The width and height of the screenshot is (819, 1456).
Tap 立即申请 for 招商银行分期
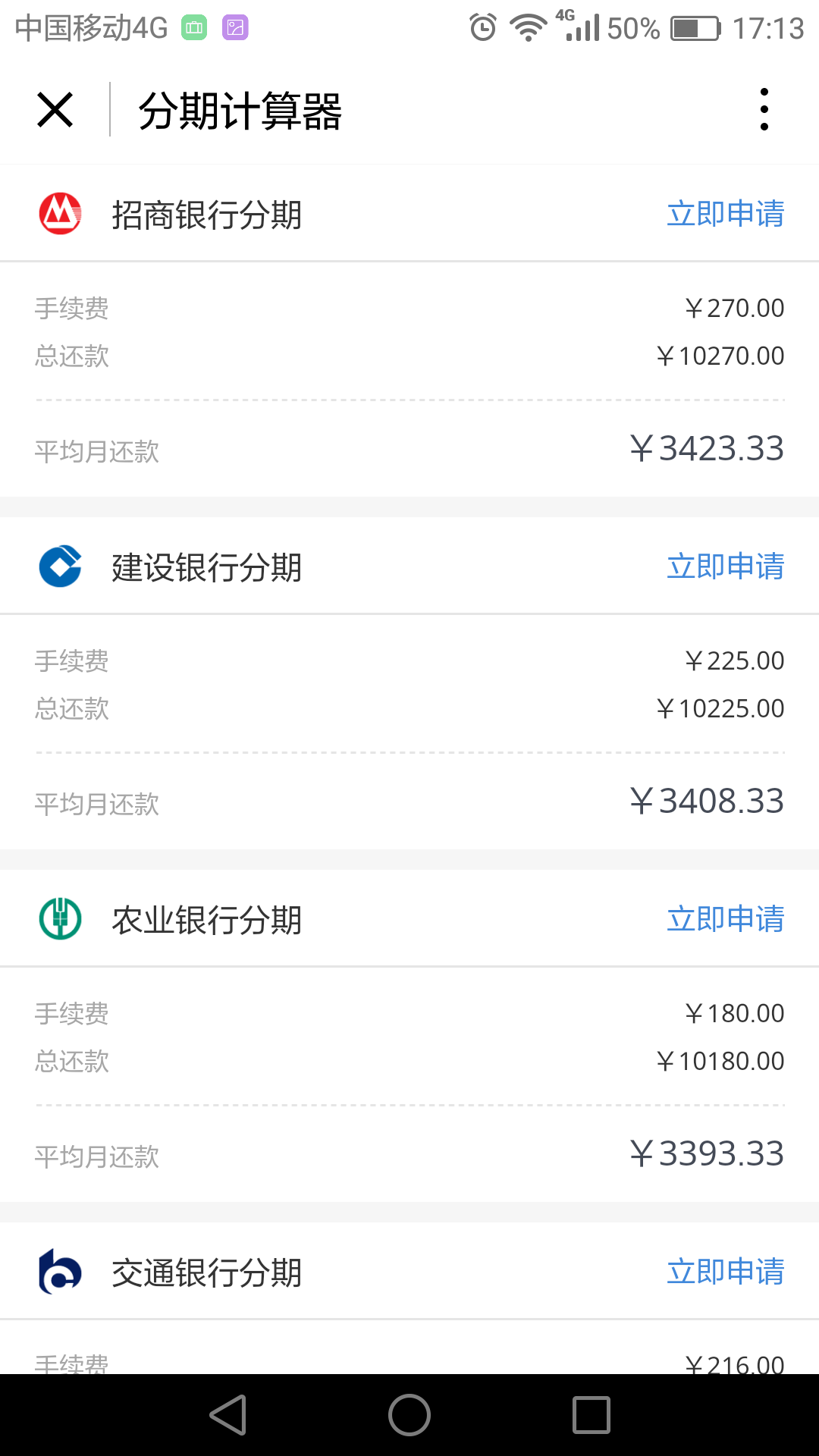pyautogui.click(x=726, y=214)
